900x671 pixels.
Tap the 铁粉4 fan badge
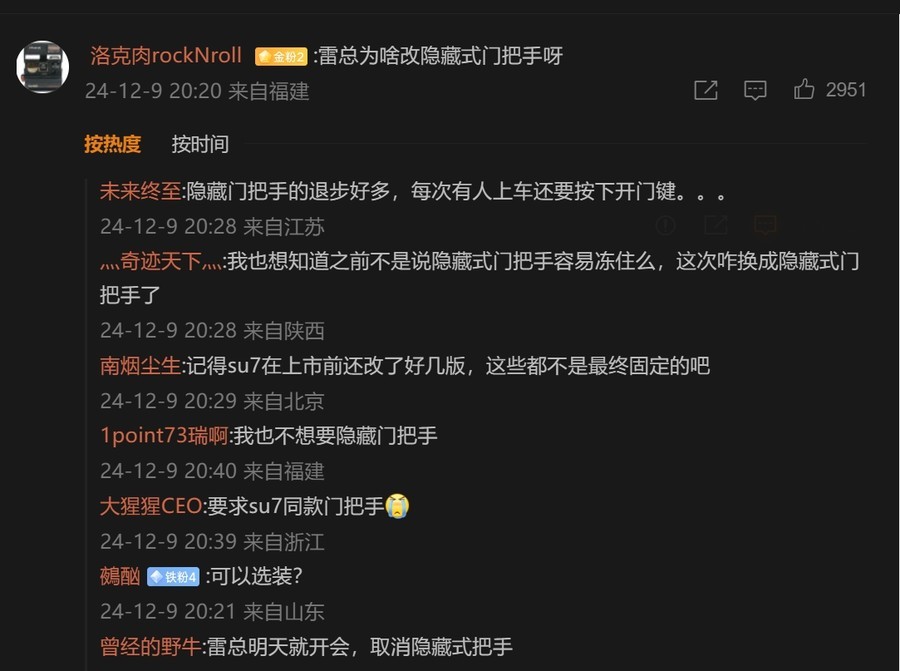(173, 576)
